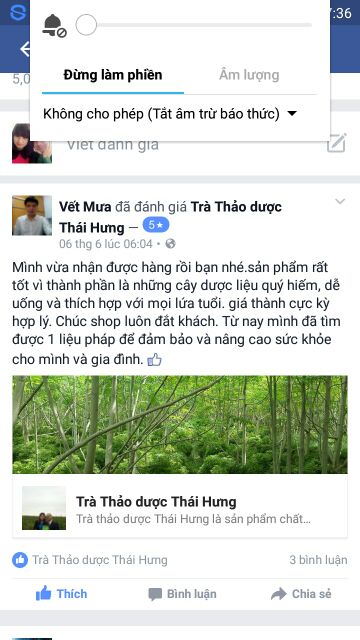Open Vết Mưa's profile picture

32,215
